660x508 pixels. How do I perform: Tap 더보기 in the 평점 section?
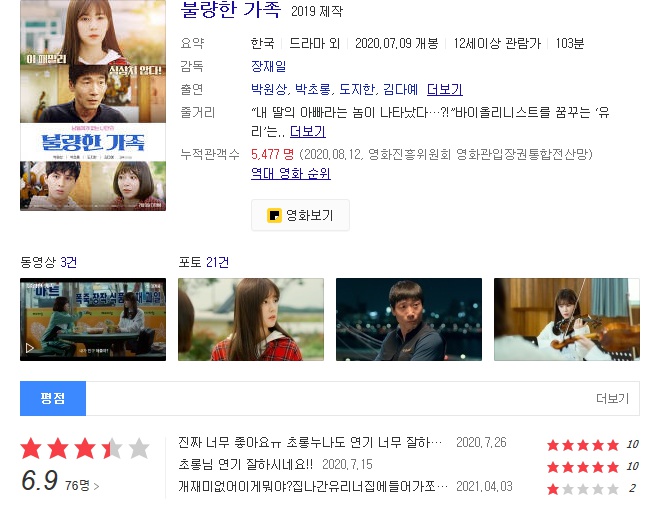(612, 398)
